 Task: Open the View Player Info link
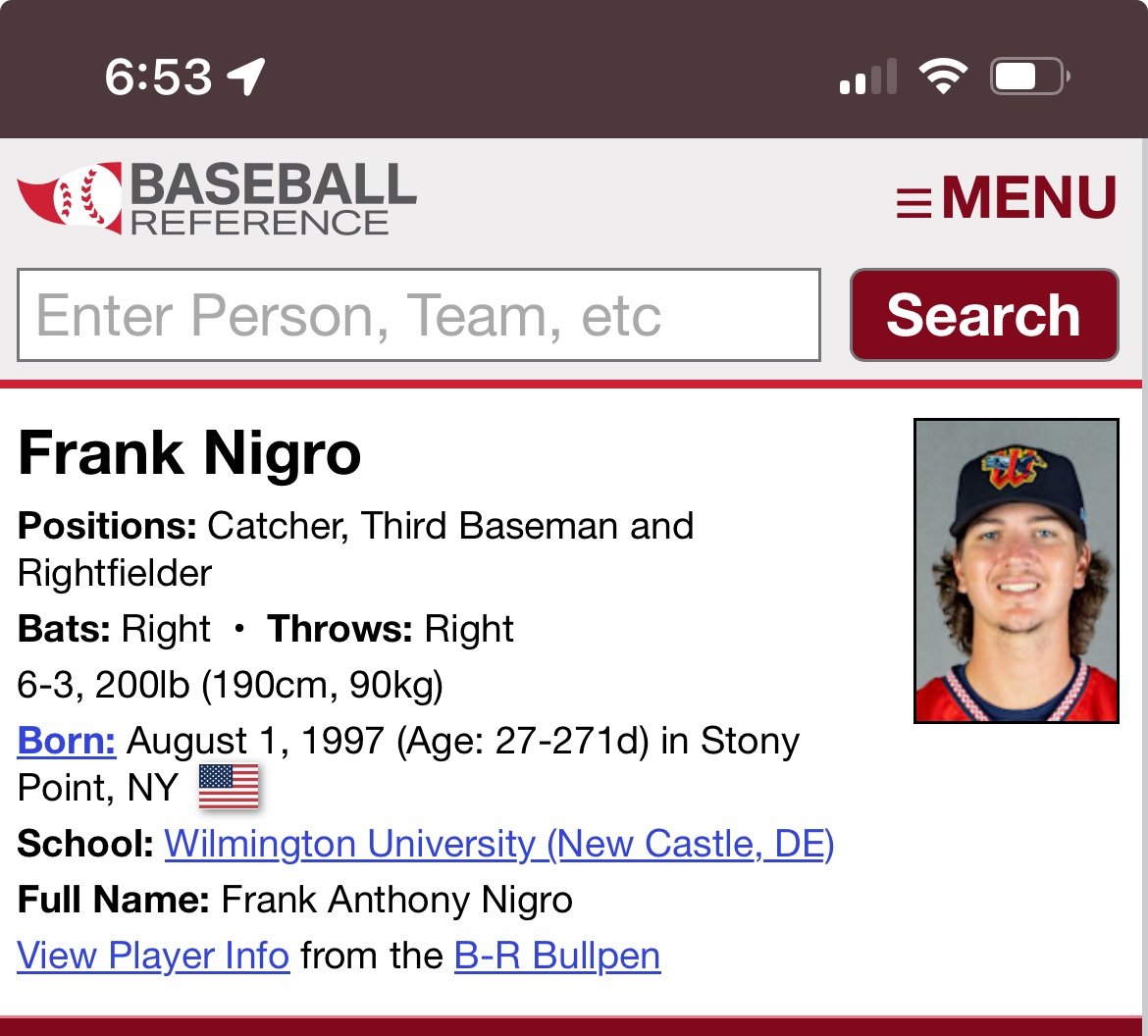pos(153,955)
